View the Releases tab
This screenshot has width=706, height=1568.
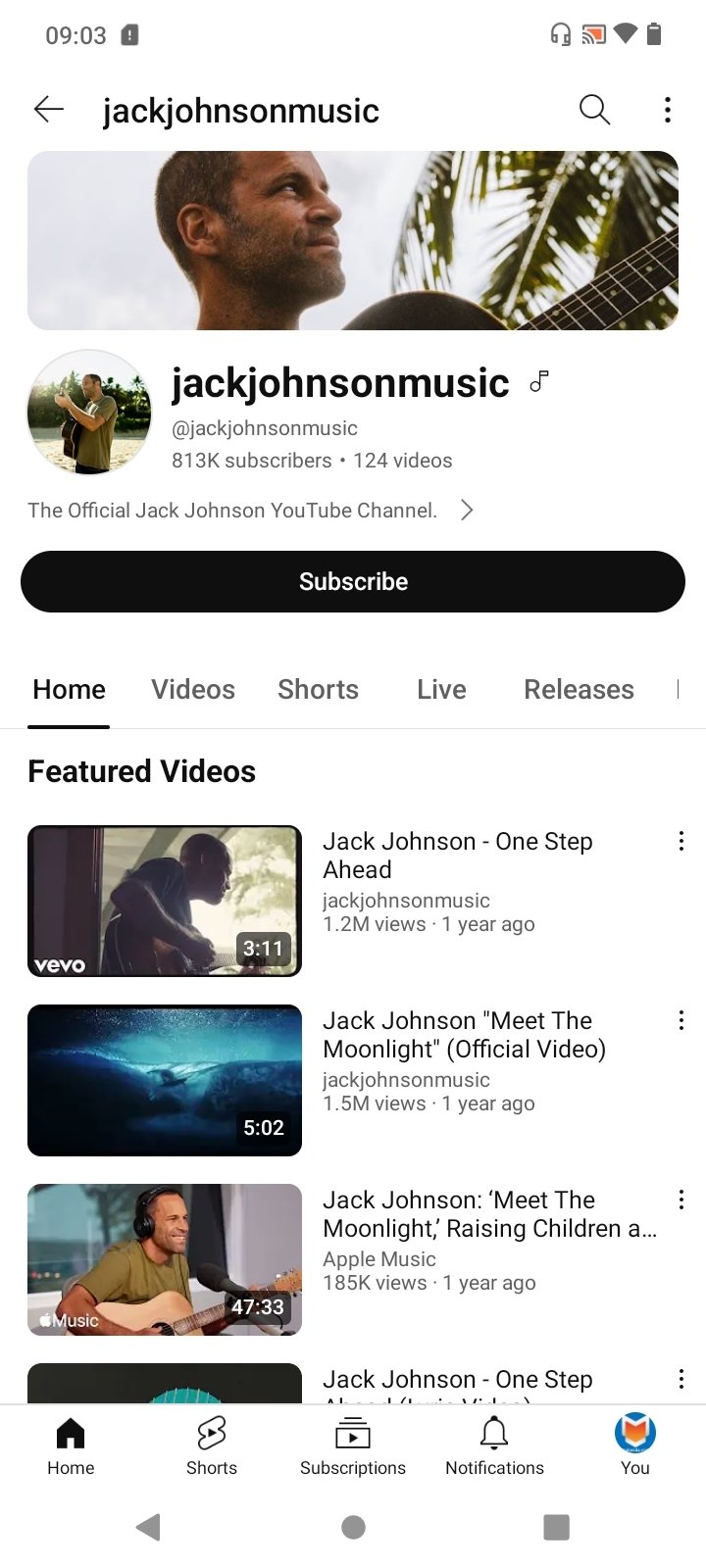point(579,689)
